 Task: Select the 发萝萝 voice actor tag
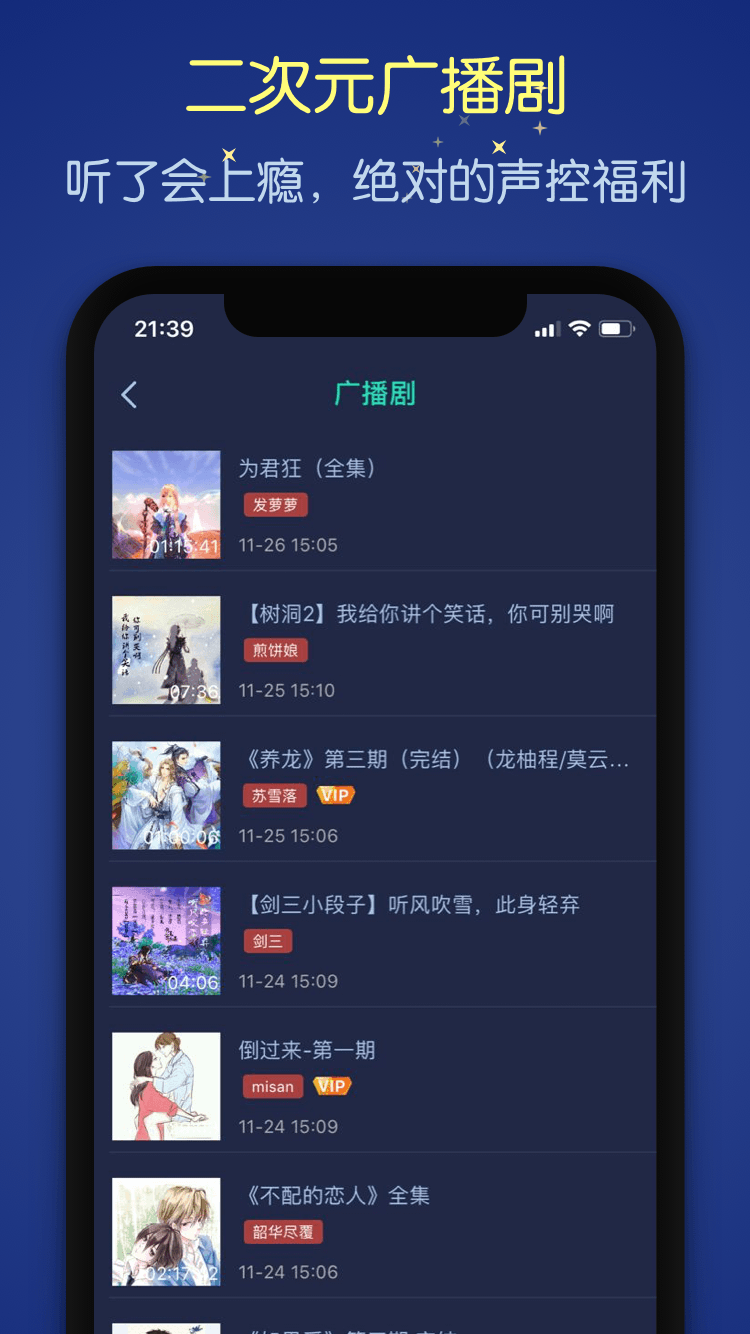(274, 505)
